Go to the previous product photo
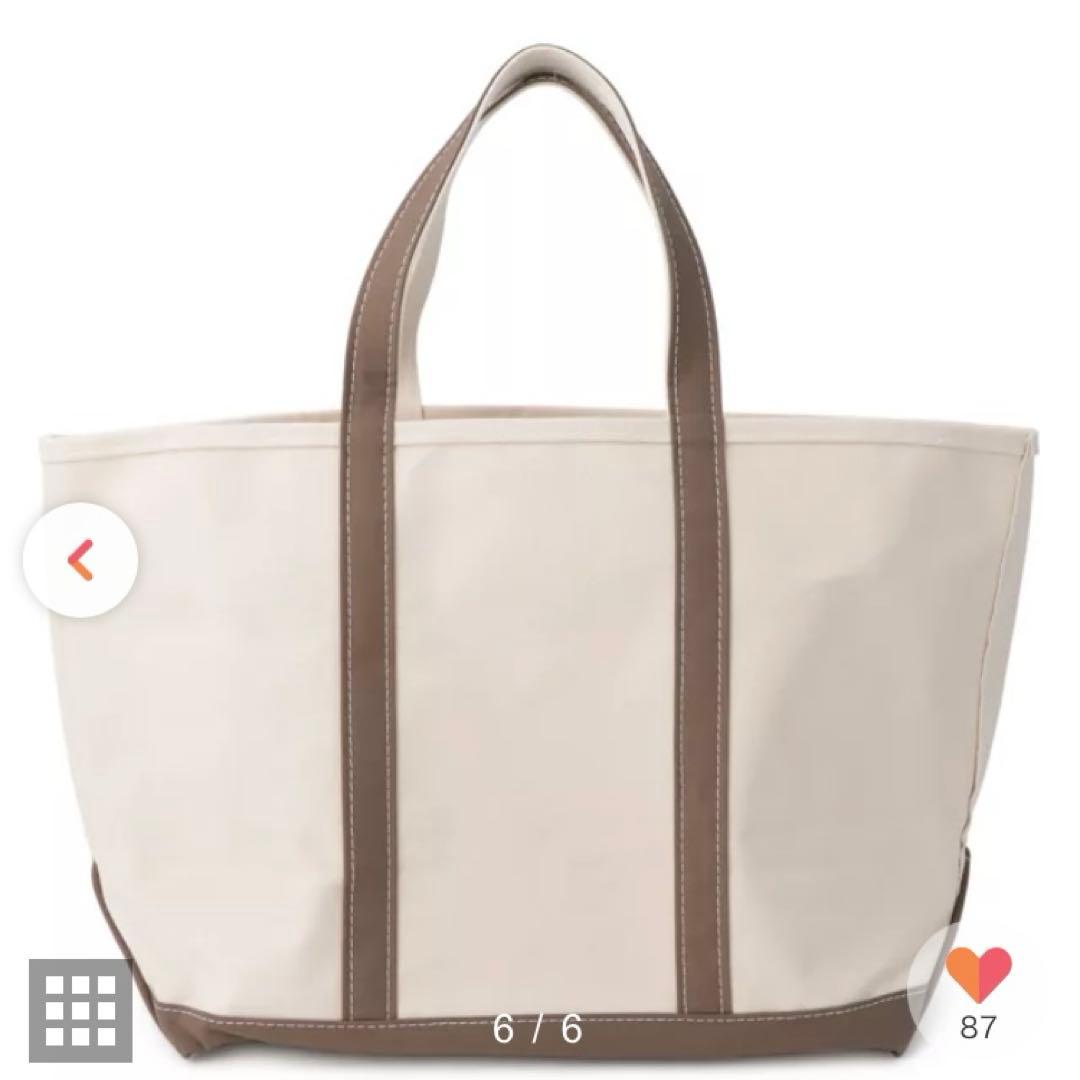This screenshot has width=1080, height=1080. [80, 561]
